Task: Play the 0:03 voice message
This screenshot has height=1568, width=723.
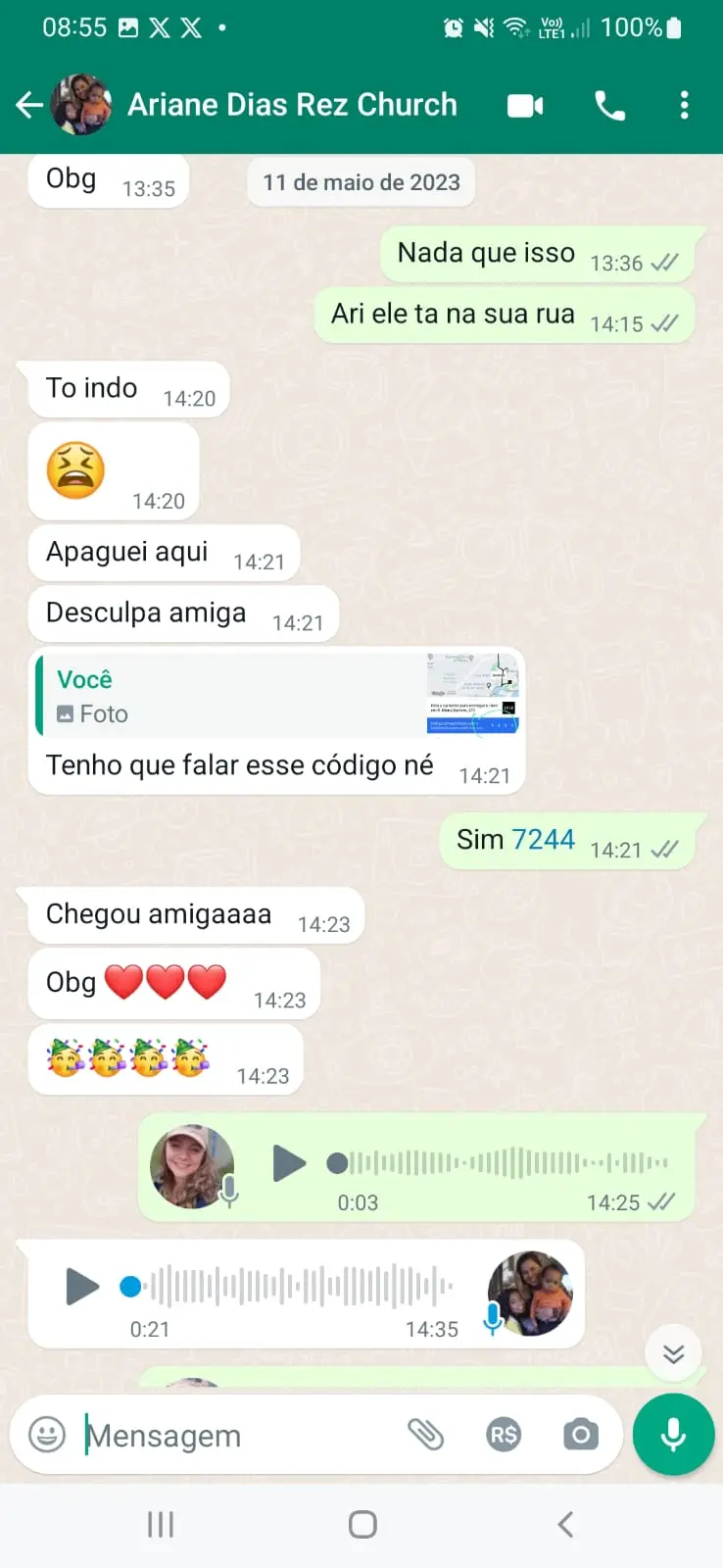Action: pyautogui.click(x=288, y=1163)
